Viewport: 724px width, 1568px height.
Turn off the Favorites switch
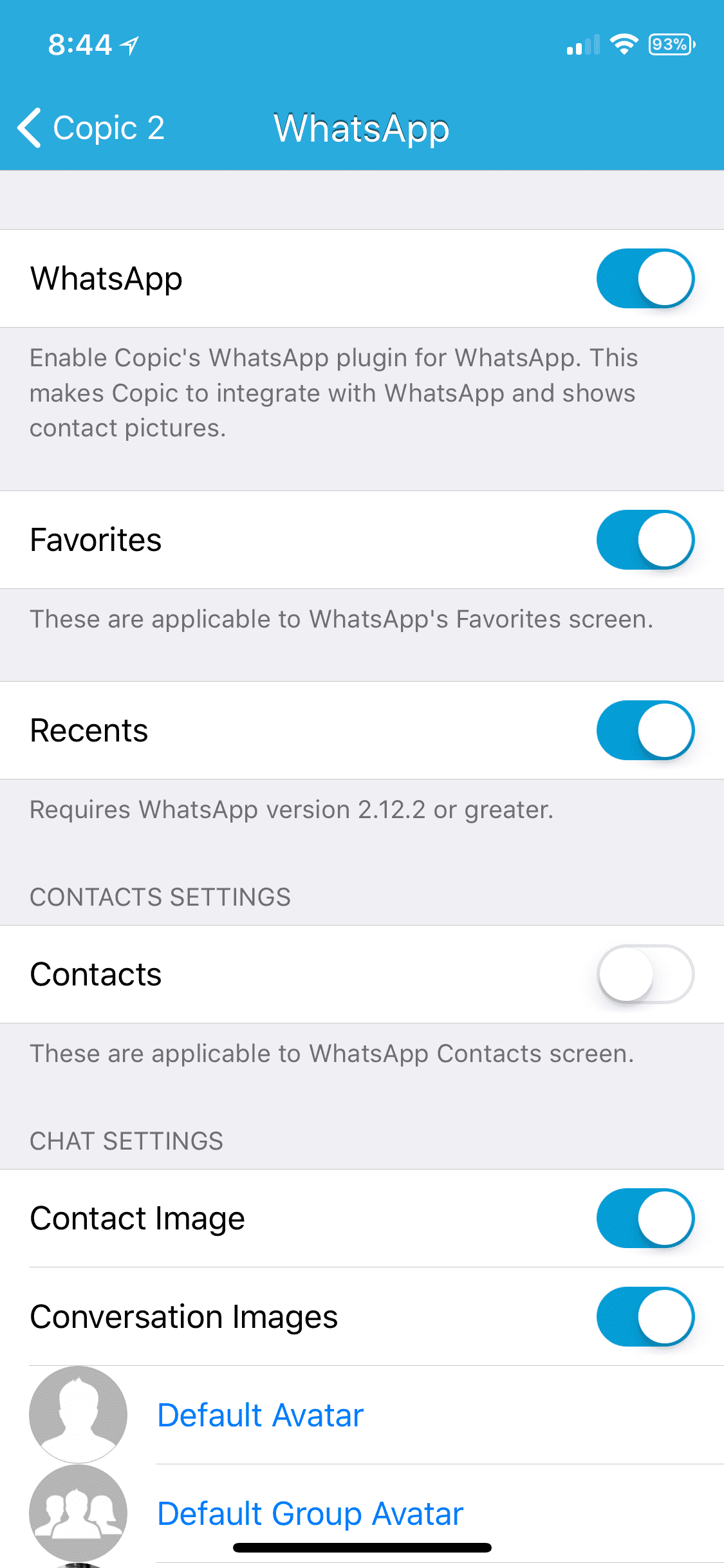645,539
